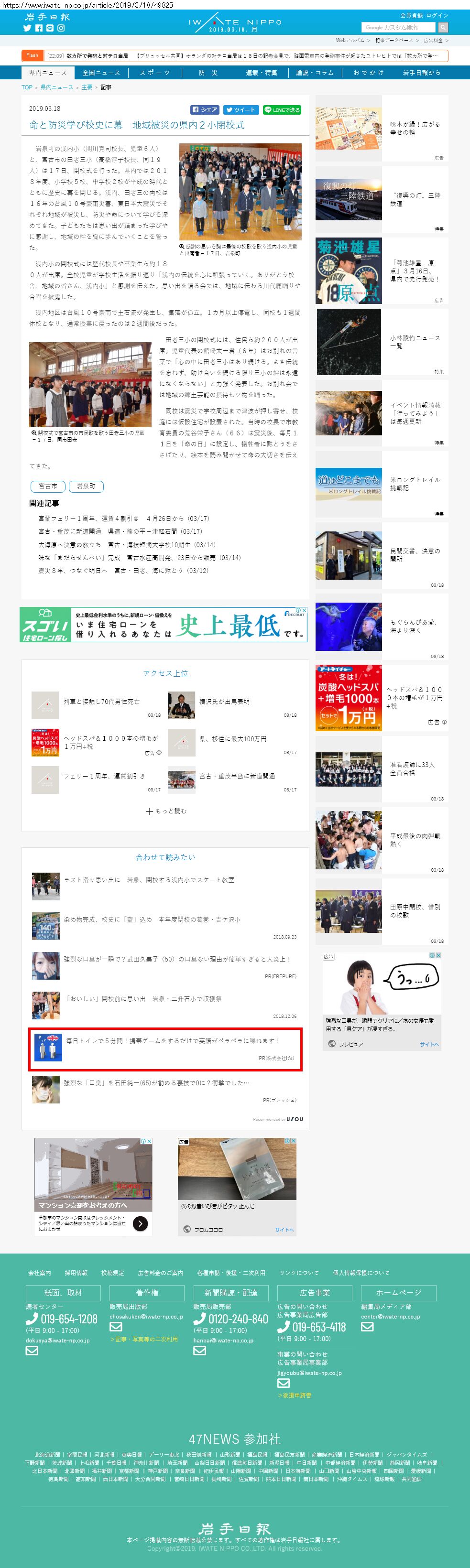Select the 宮古市 tag chip
This screenshot has height=1568, width=470.
coord(47,486)
